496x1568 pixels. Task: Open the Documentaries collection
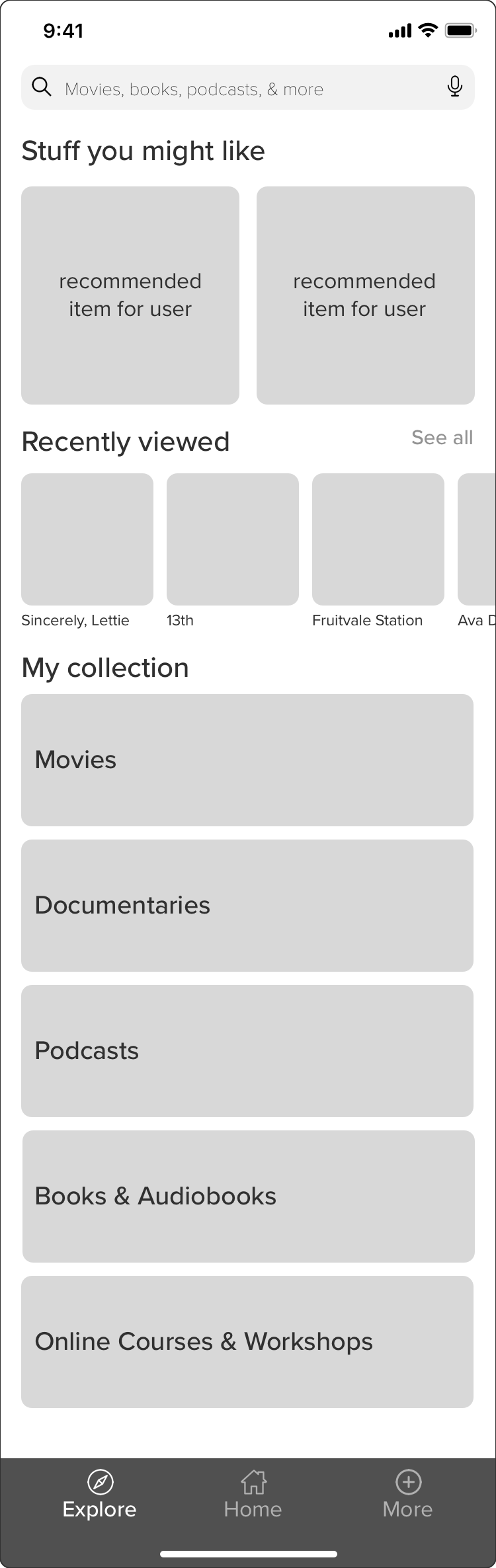(247, 906)
